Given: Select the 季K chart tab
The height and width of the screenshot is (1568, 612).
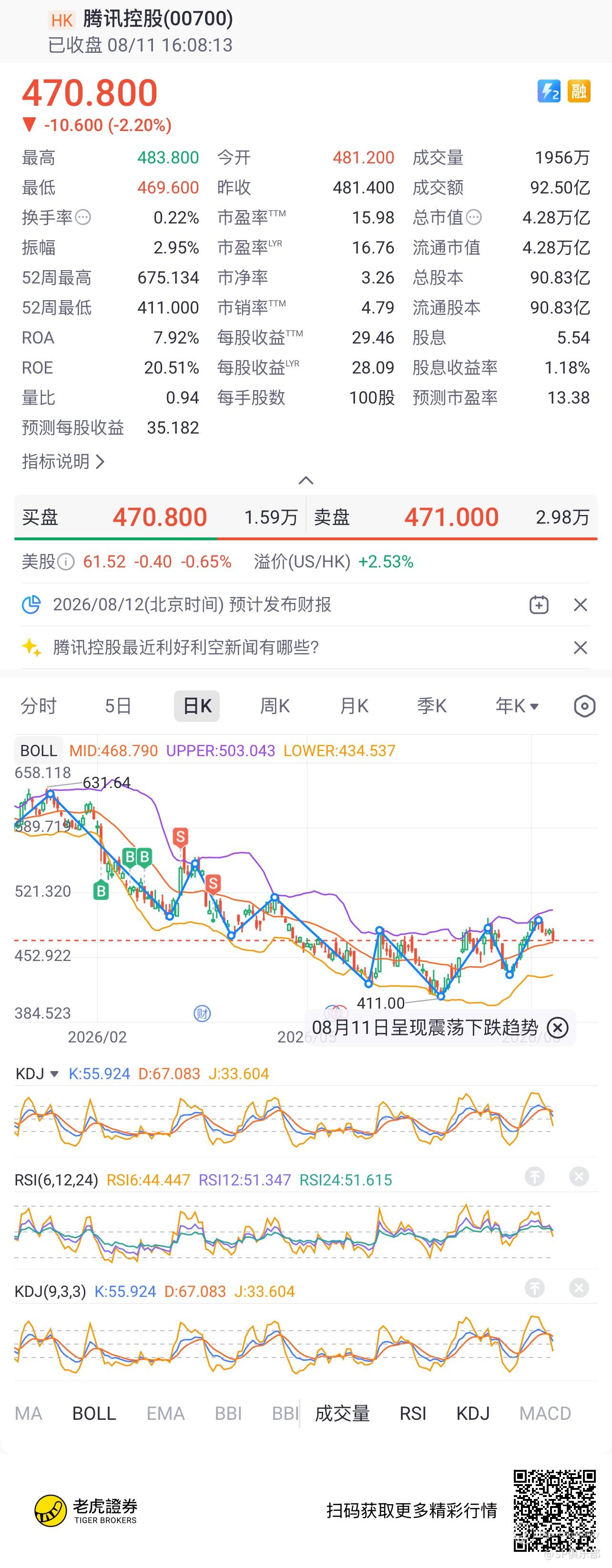Looking at the screenshot, I should (x=432, y=706).
